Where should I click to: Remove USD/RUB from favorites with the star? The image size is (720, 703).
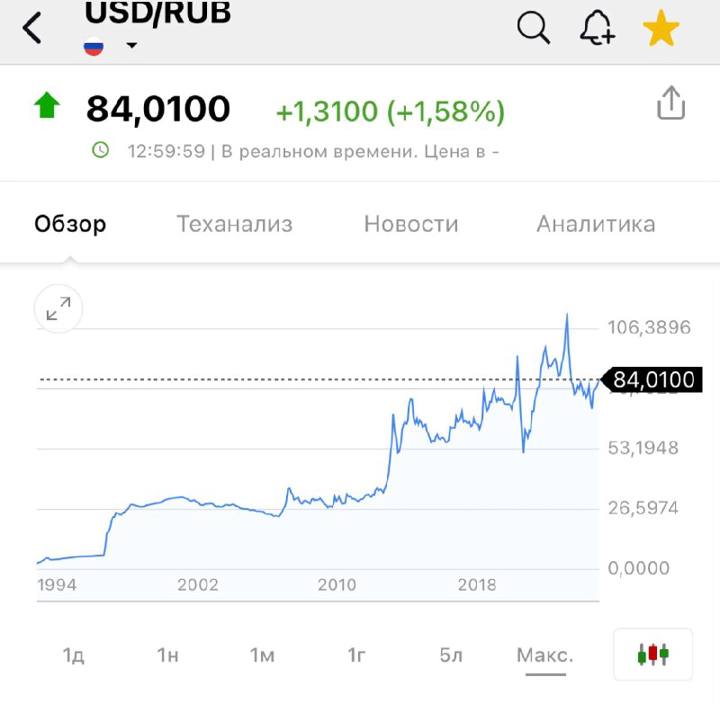coord(661,28)
